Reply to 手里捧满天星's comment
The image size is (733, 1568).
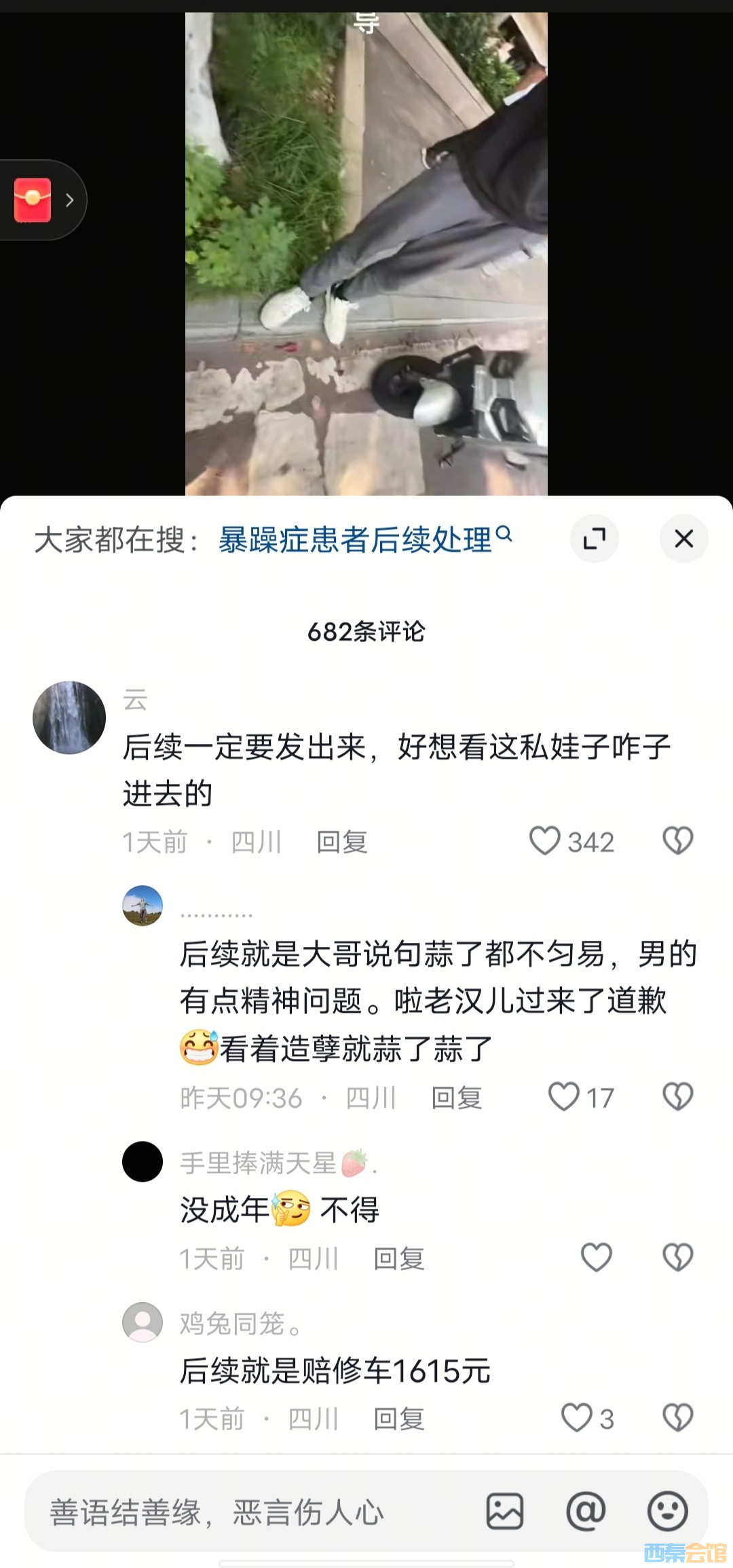point(399,1259)
